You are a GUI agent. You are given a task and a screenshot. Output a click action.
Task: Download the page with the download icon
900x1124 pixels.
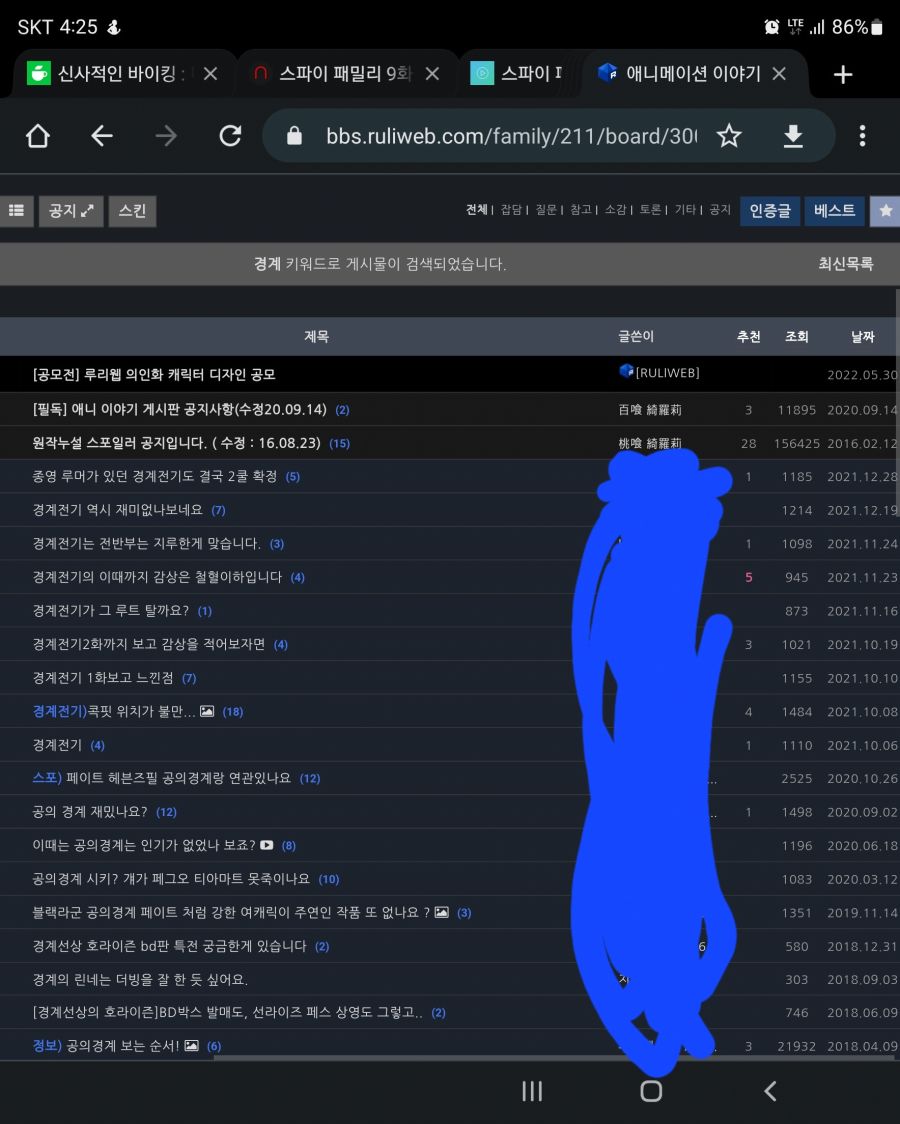point(793,136)
